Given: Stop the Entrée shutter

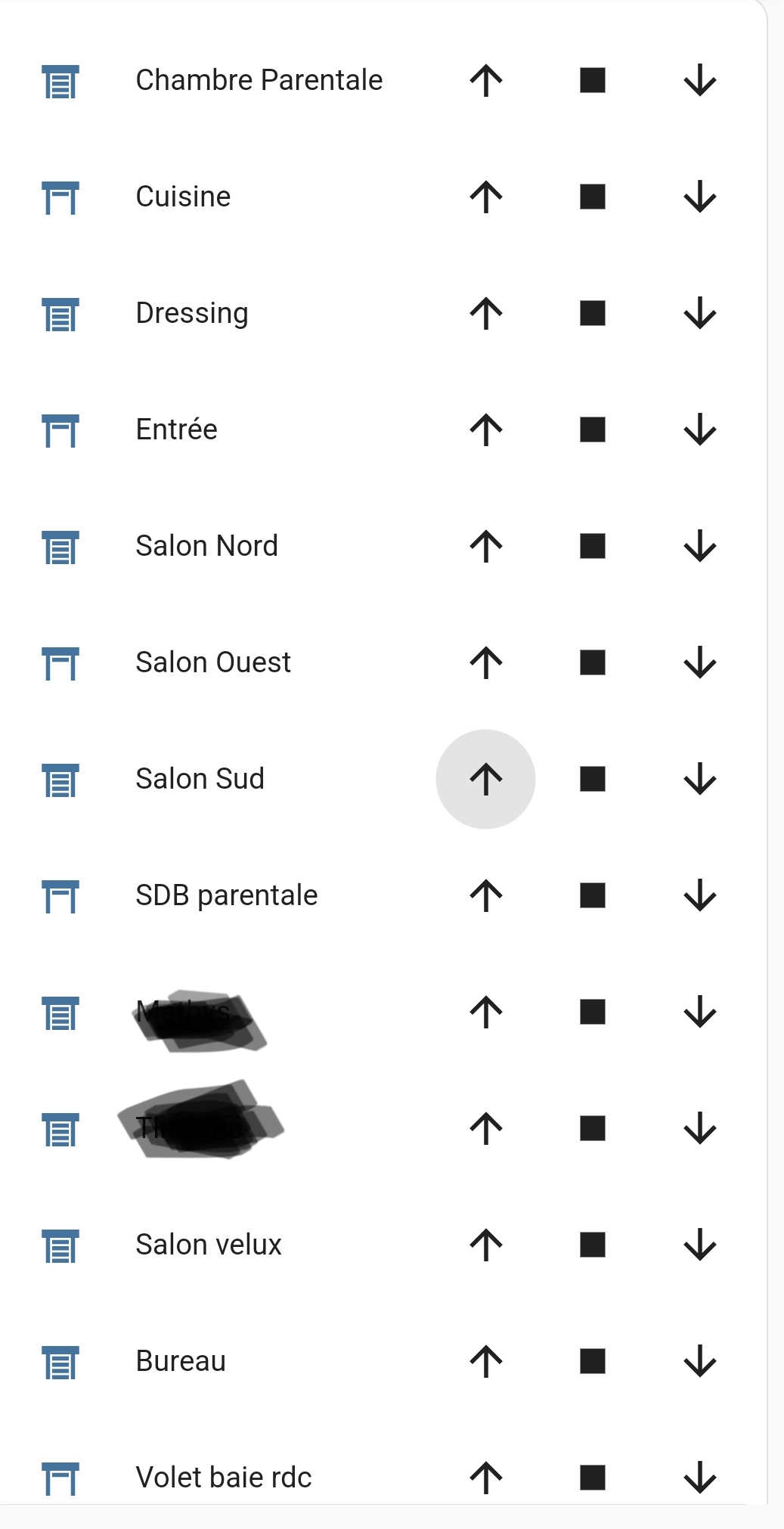Looking at the screenshot, I should tap(593, 430).
